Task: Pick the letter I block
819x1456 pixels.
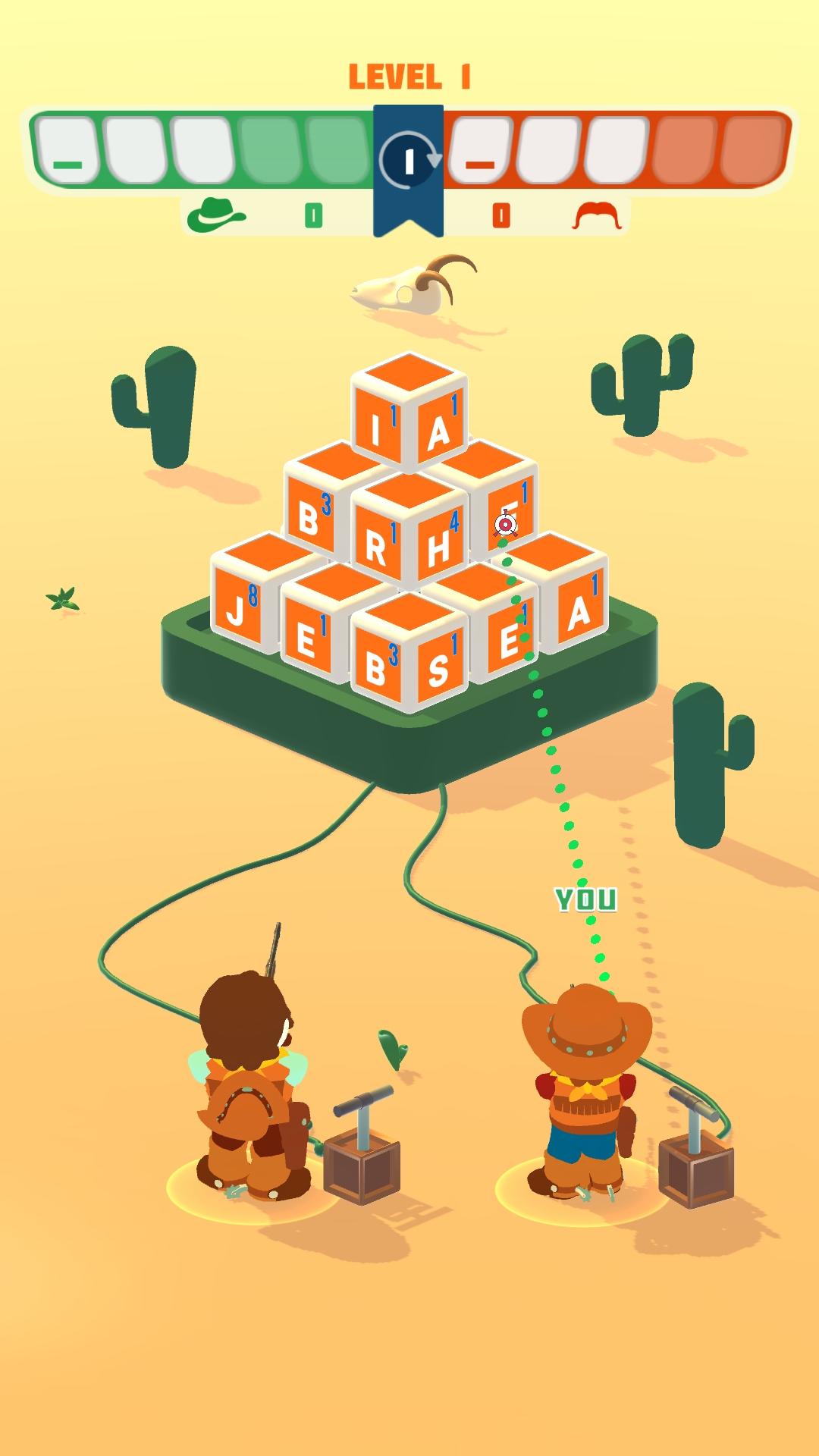Action: tap(375, 430)
